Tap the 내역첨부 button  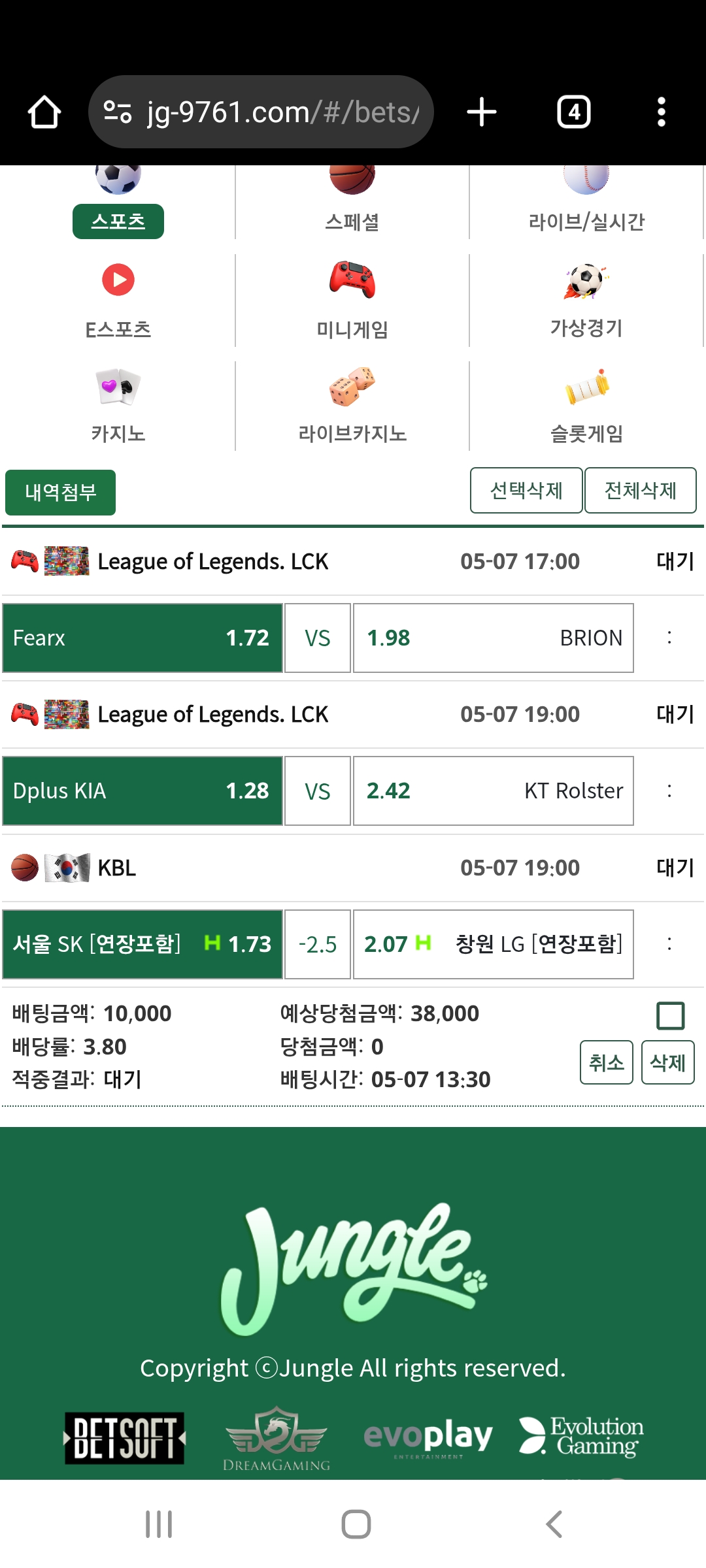(60, 493)
